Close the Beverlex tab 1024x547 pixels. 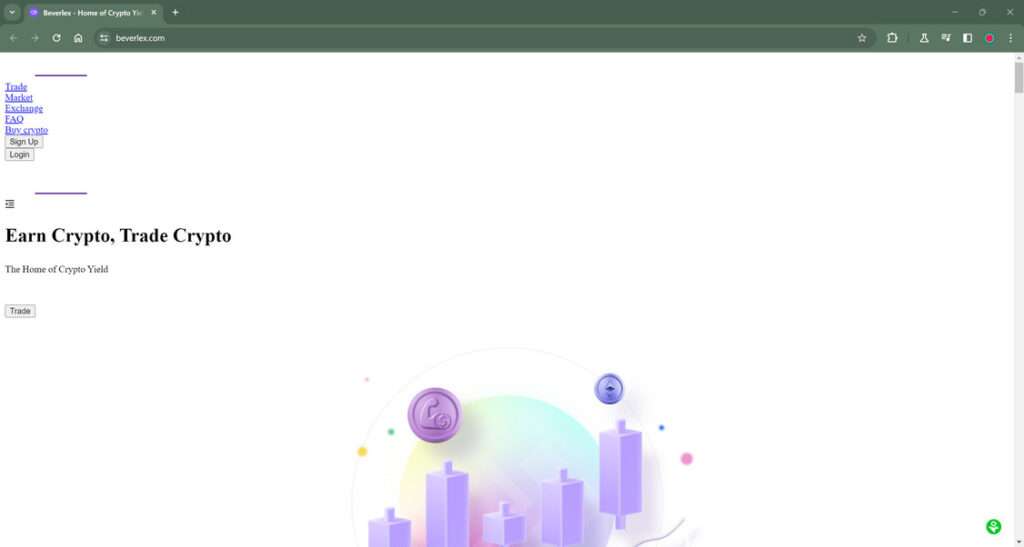coord(154,12)
